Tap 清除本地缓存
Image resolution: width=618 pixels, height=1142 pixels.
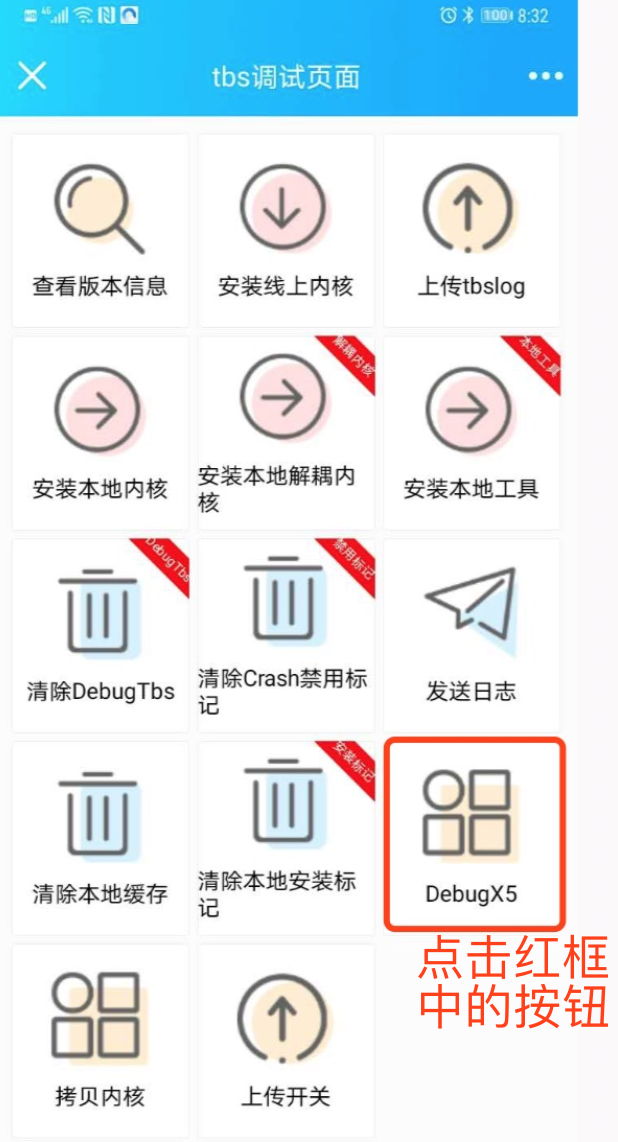100,838
